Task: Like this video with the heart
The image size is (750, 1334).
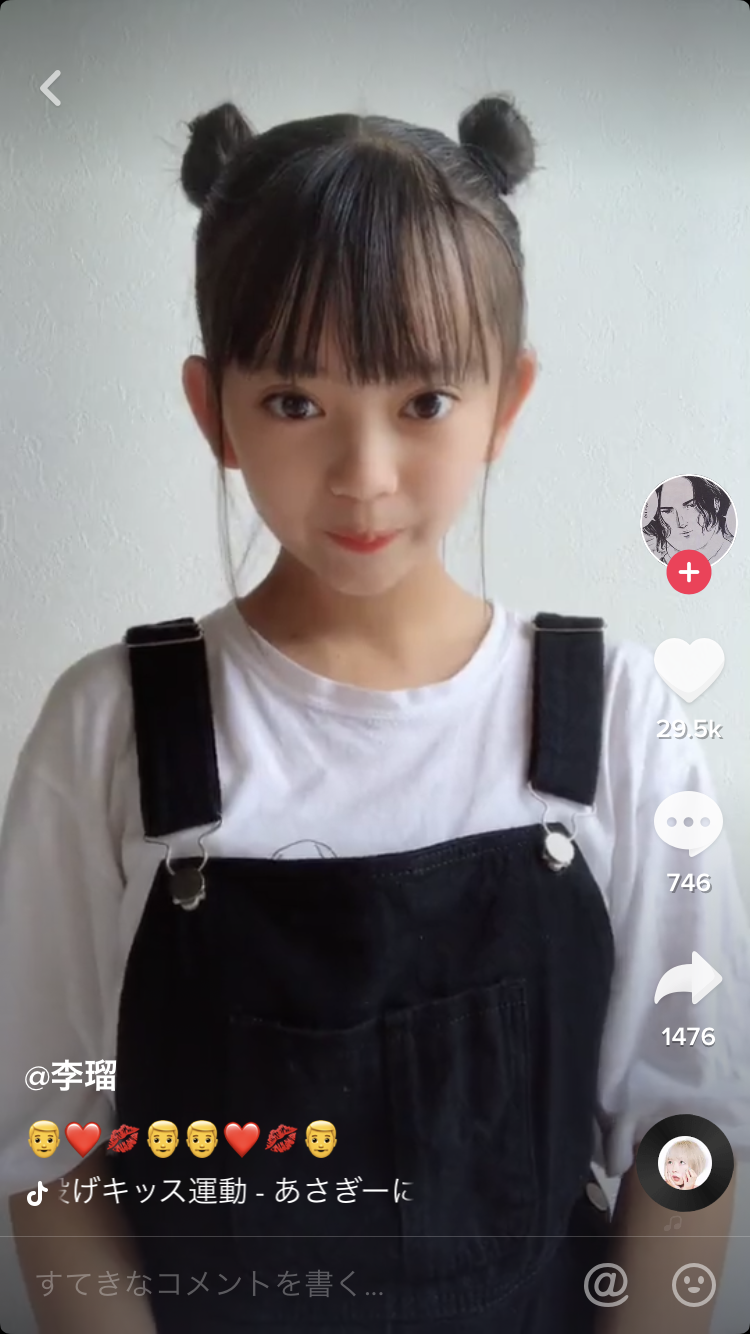Action: point(688,669)
